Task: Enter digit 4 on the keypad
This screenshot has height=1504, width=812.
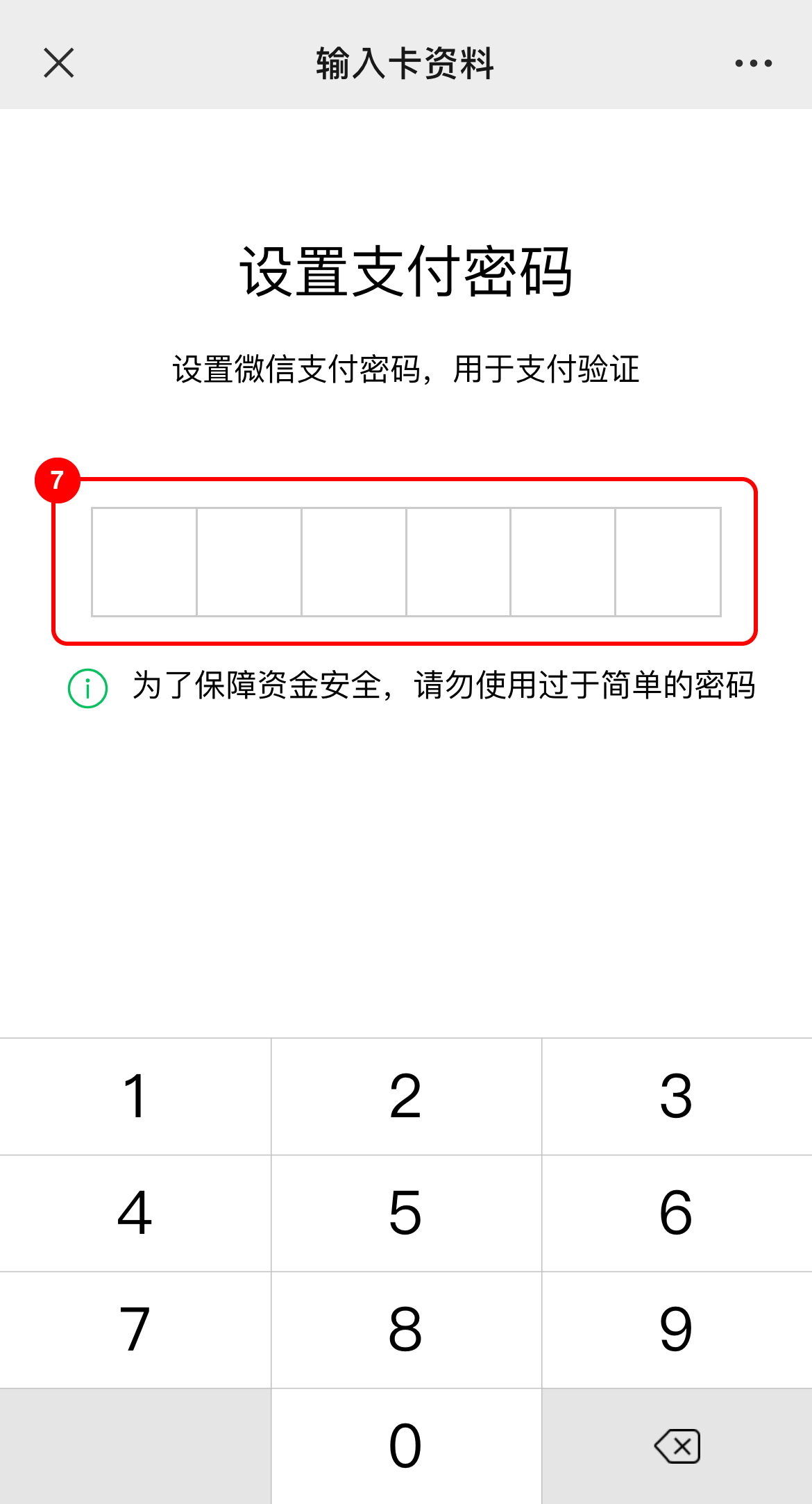Action: click(135, 1213)
